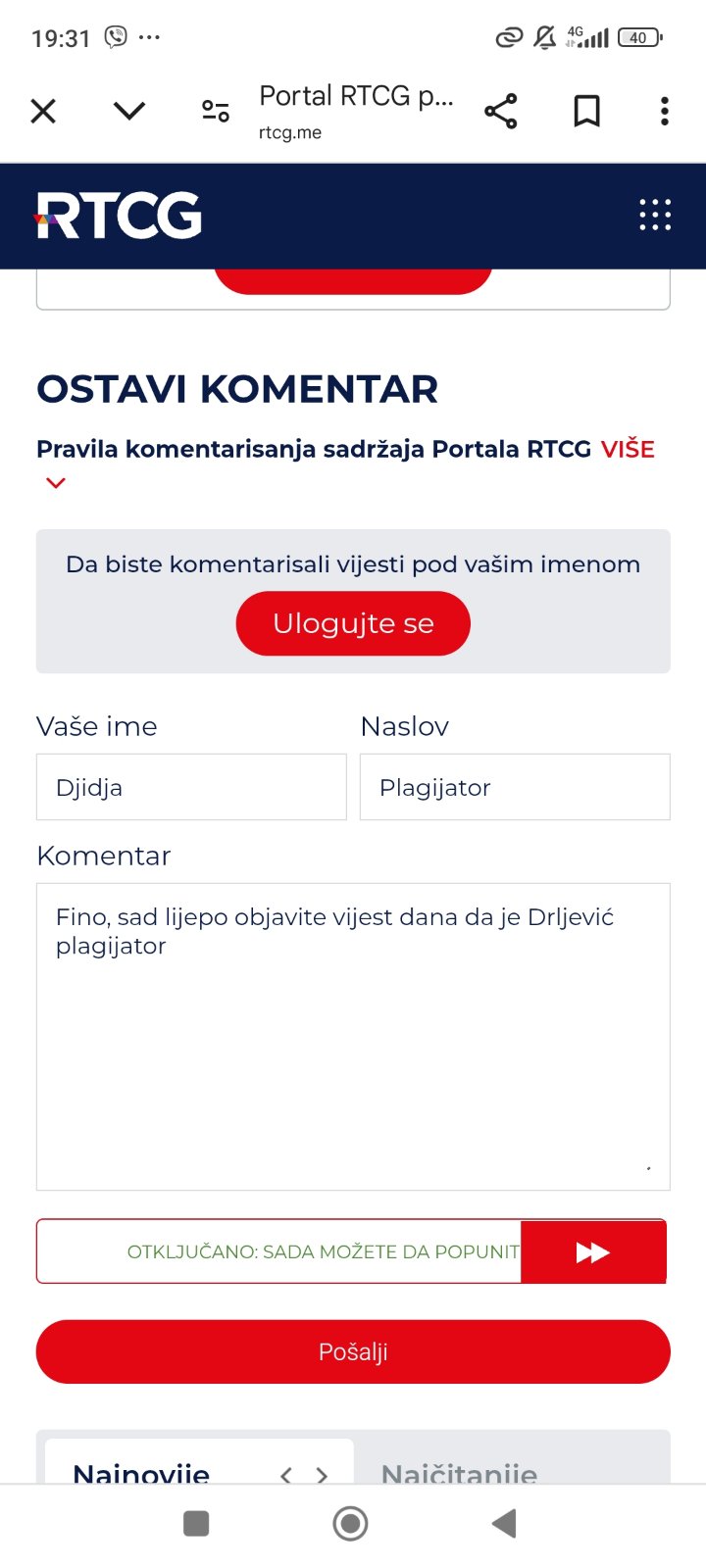Collapse the browser tab with the down chevron
This screenshot has height=1568, width=706.
click(x=128, y=111)
